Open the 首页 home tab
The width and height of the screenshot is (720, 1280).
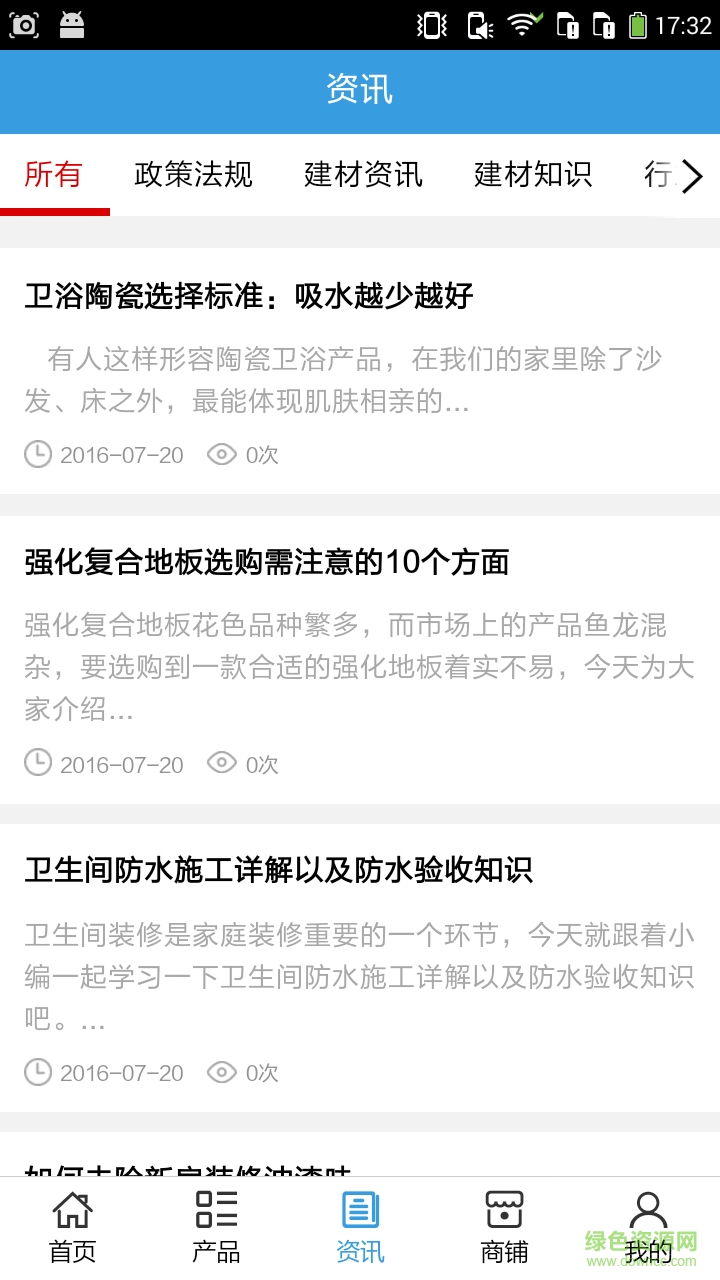pos(71,1225)
